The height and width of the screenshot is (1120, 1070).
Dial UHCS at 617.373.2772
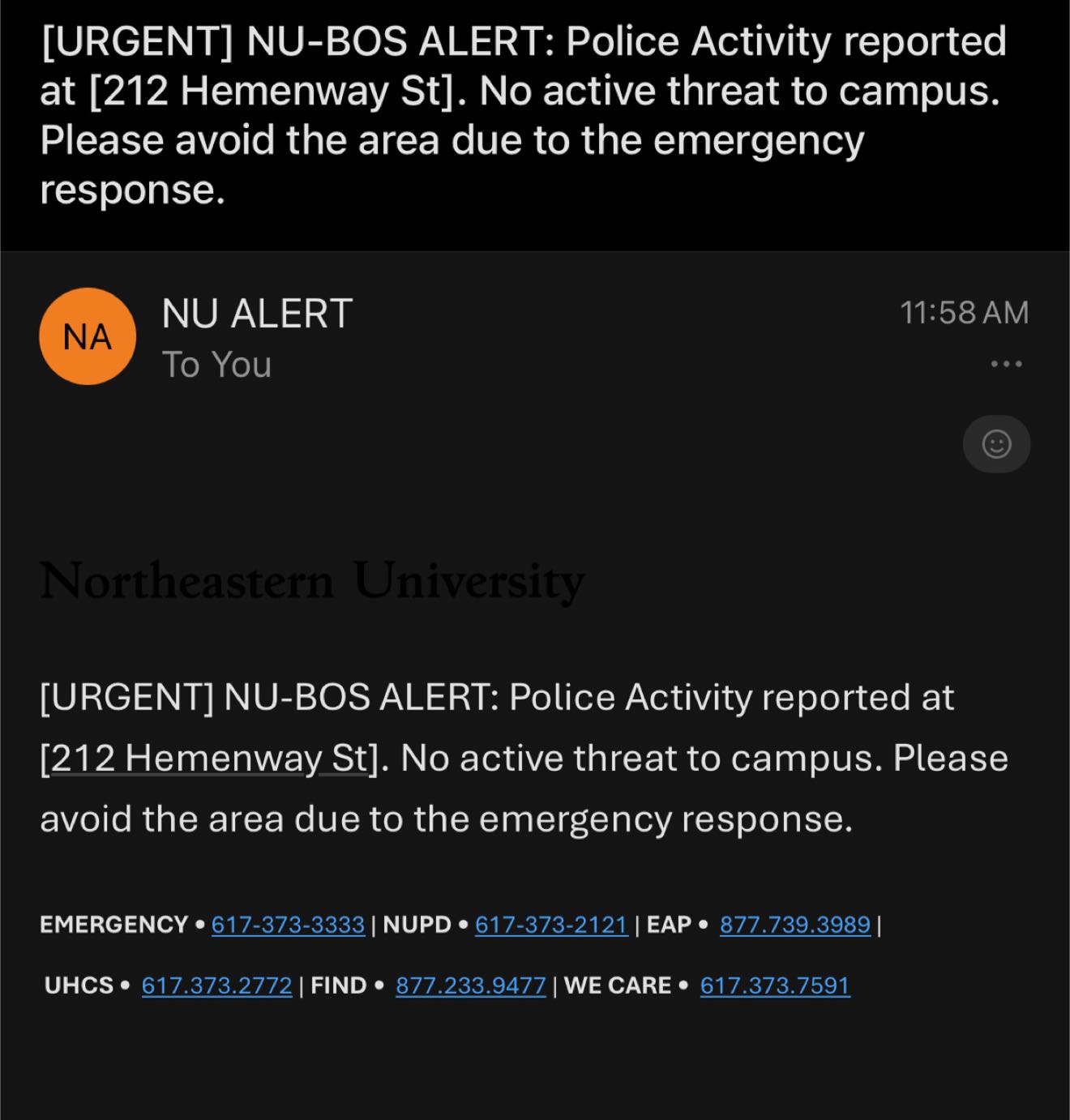216,985
